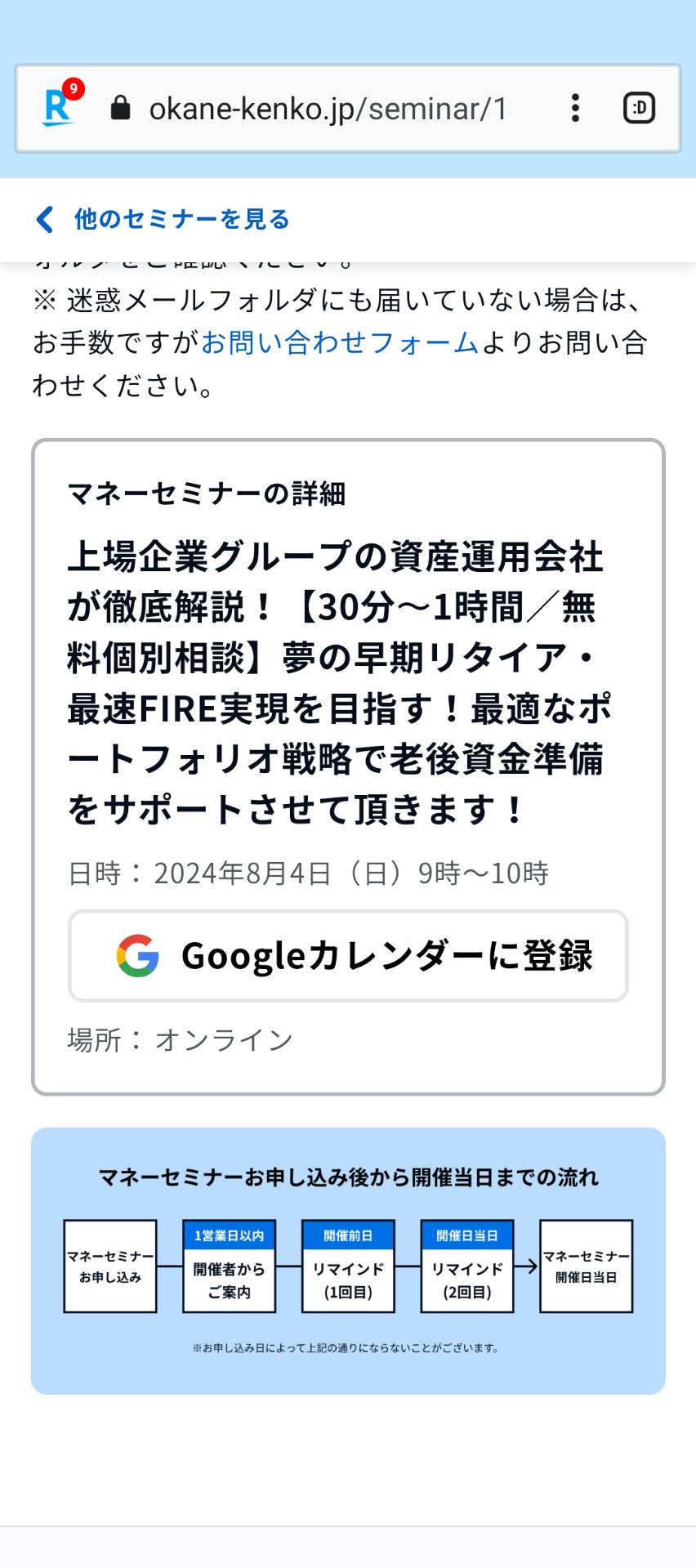The image size is (696, 1568).
Task: Go back via 他のセミナーを見る
Action: [x=163, y=219]
